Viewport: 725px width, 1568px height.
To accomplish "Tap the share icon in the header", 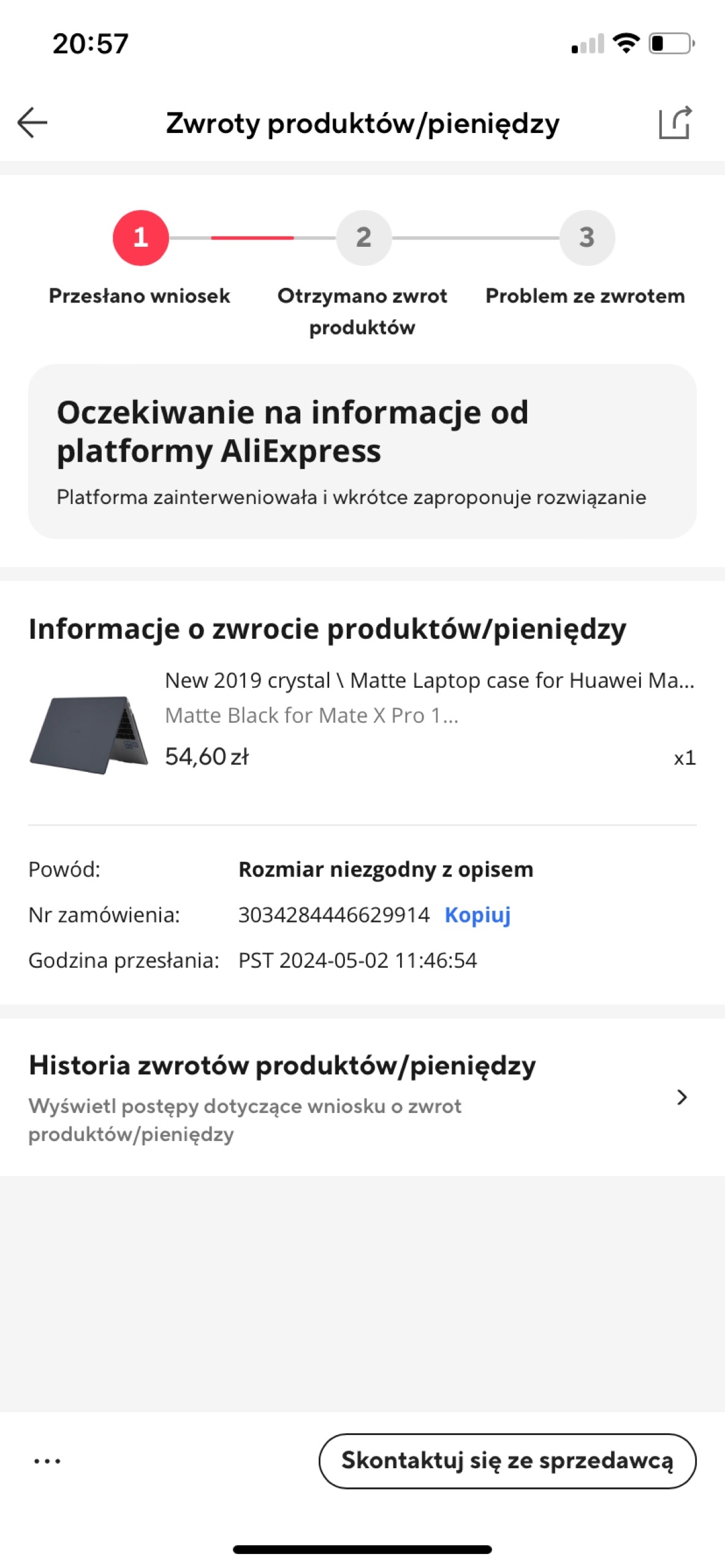I will pyautogui.click(x=675, y=123).
